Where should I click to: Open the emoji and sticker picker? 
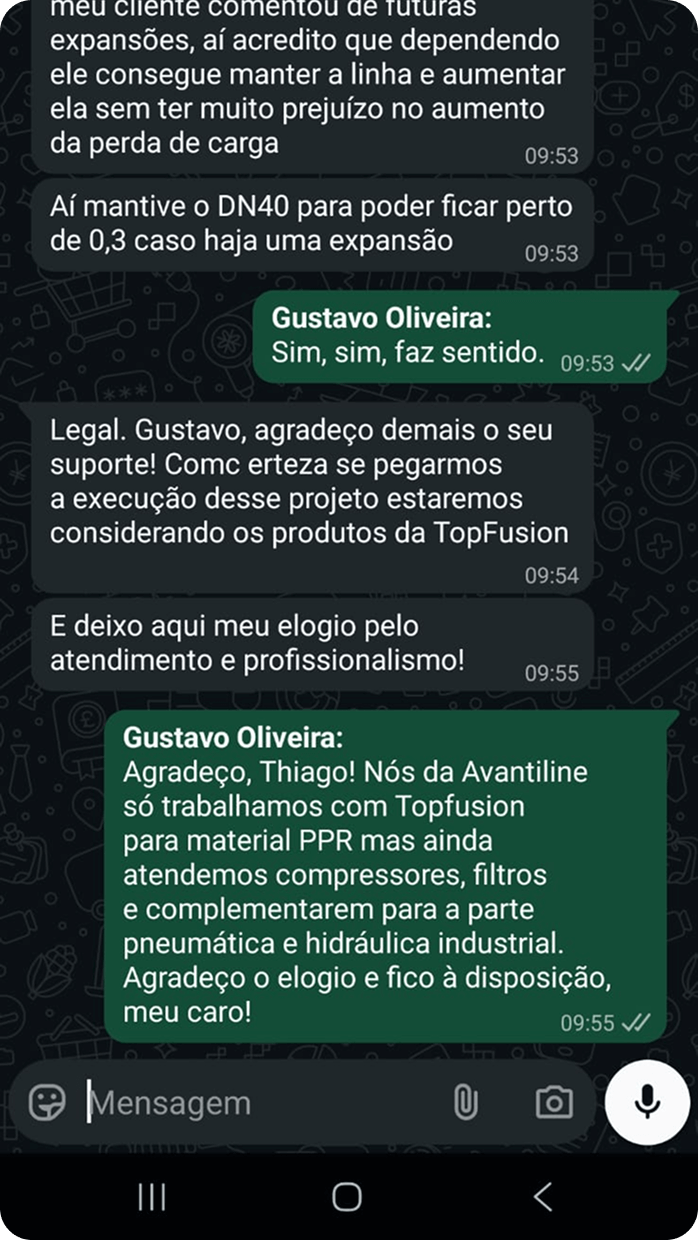click(x=47, y=1102)
